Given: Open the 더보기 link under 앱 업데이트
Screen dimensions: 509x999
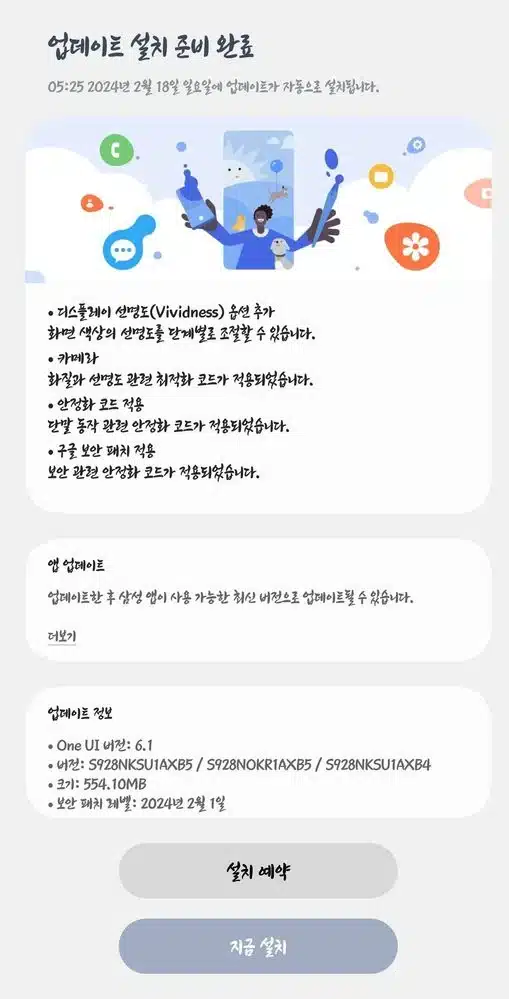Looking at the screenshot, I should click(x=62, y=636).
